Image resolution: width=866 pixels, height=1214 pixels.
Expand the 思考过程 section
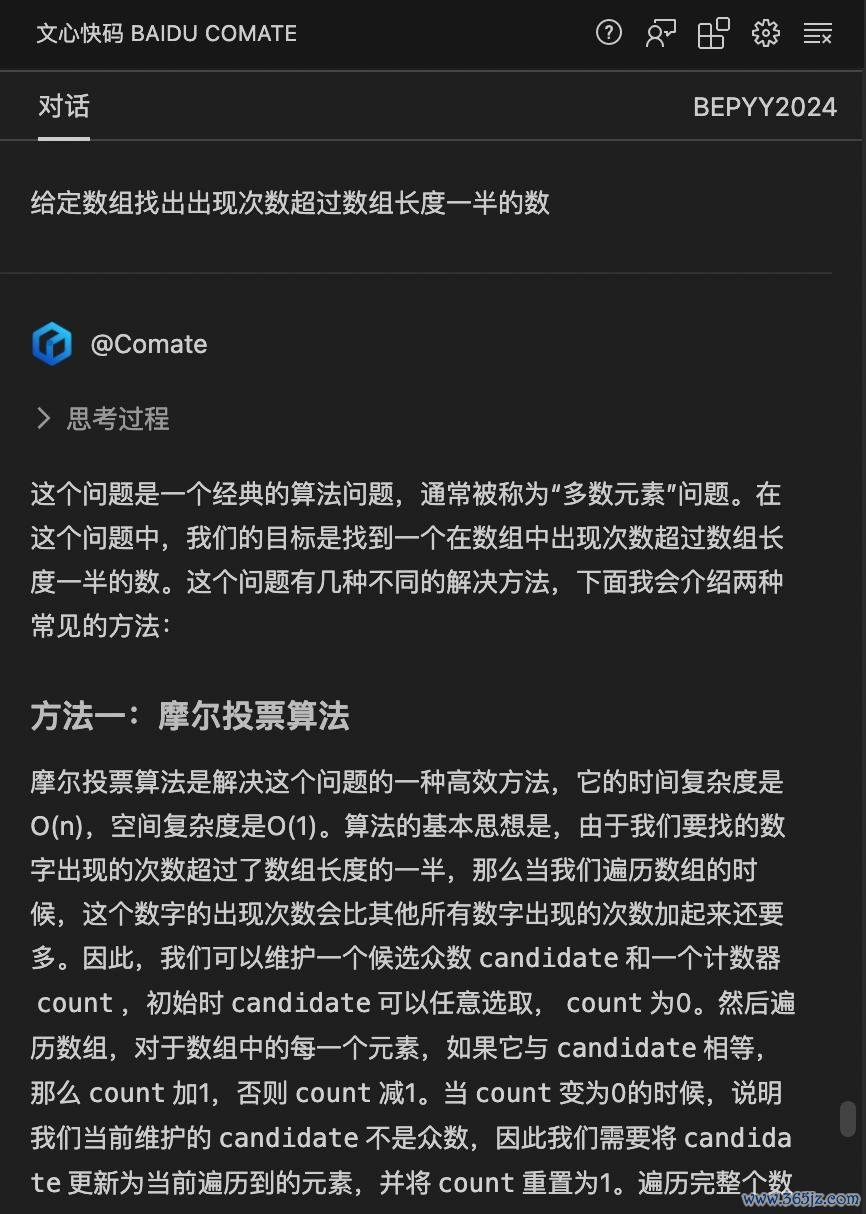click(101, 418)
